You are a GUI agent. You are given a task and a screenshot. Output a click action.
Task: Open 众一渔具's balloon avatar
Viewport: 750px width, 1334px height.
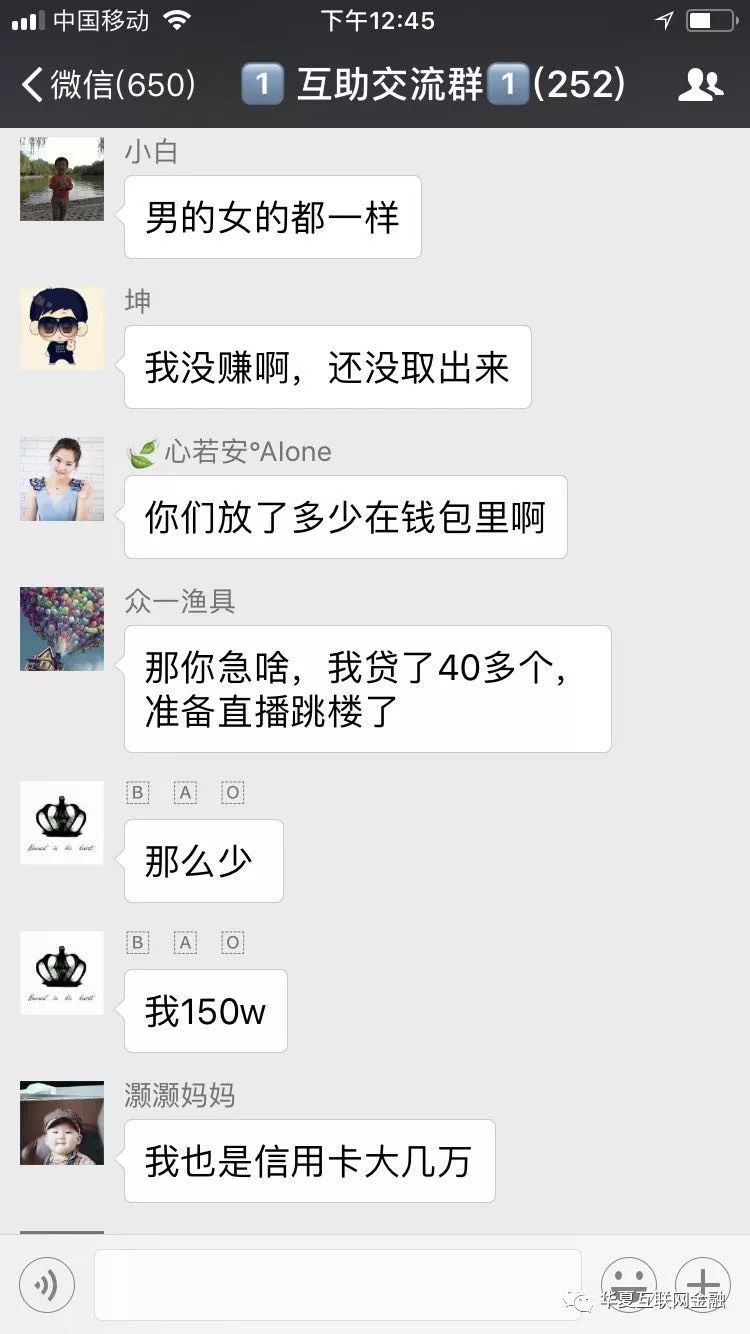click(x=62, y=629)
